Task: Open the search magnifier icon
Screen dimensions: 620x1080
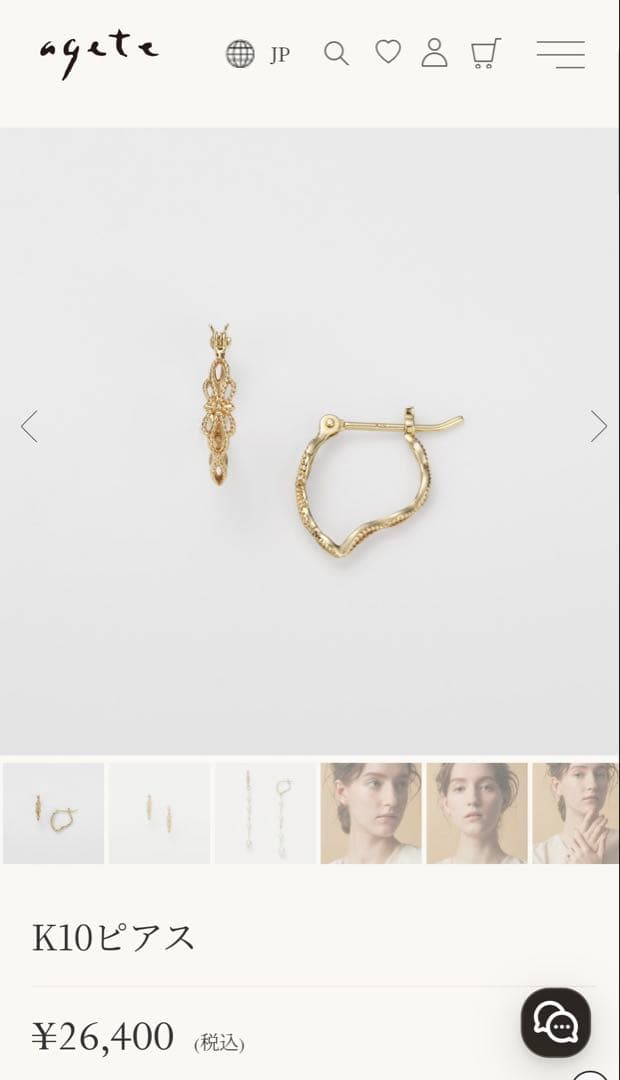Action: point(336,54)
